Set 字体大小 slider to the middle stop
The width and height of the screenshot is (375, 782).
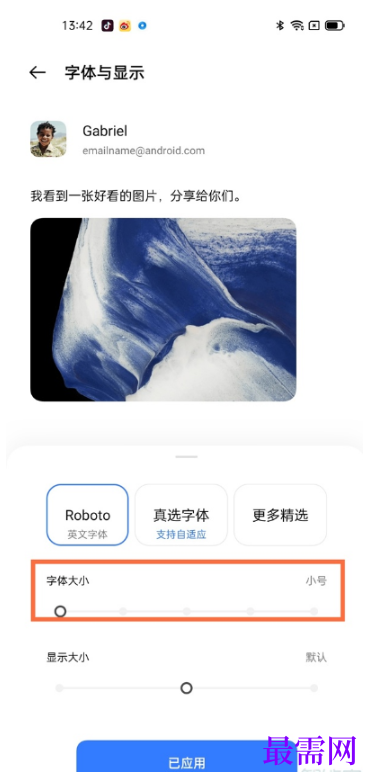tap(187, 611)
